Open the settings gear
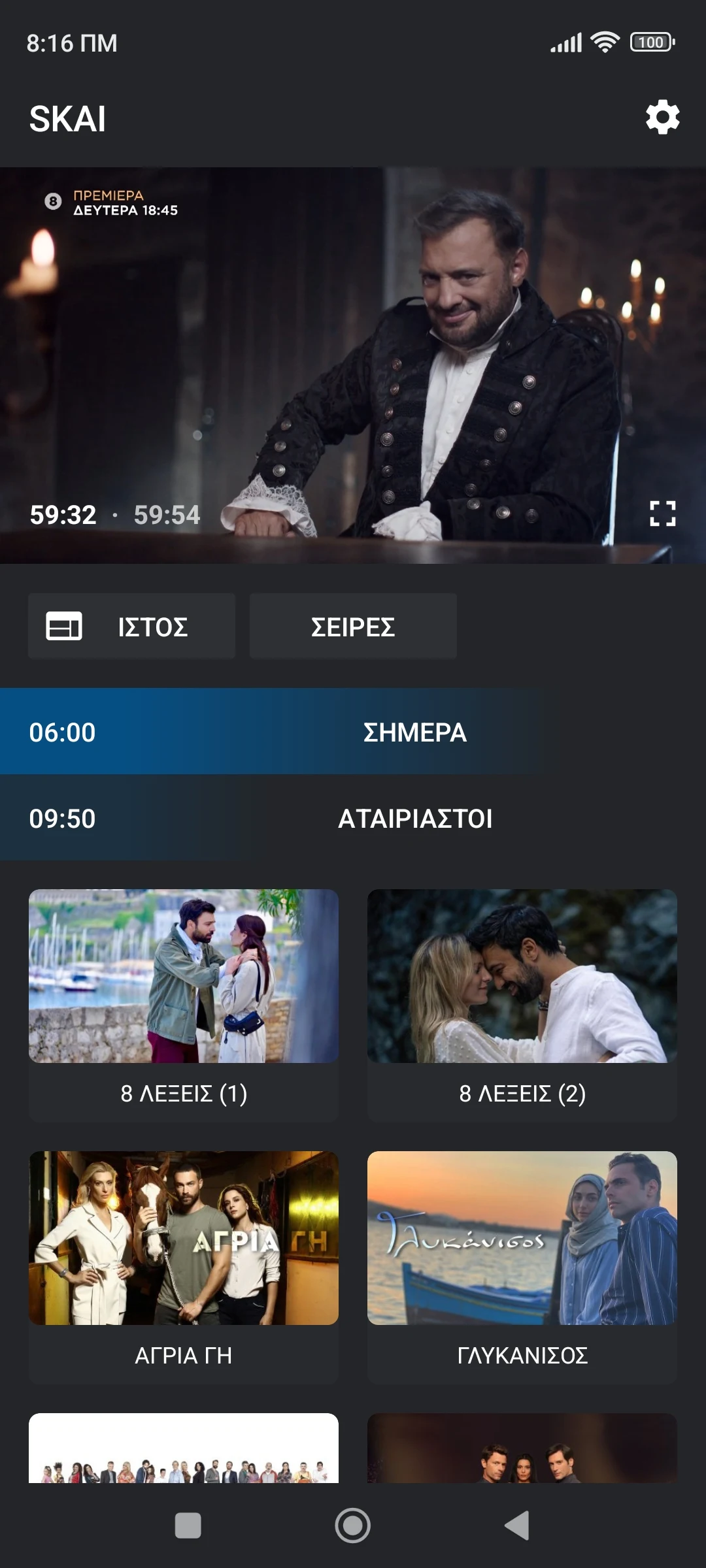 (661, 118)
